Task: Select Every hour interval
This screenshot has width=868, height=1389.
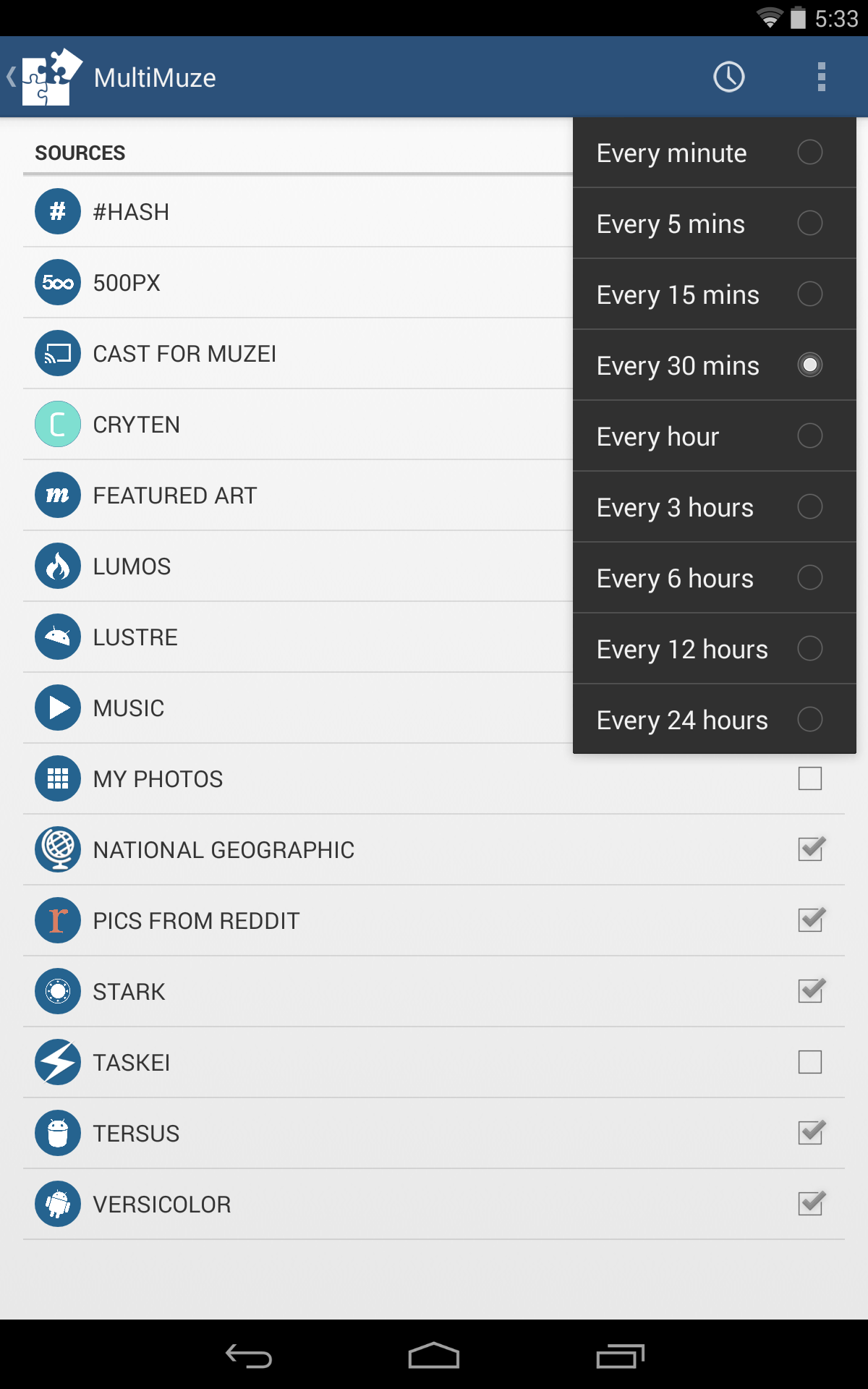Action: [714, 436]
